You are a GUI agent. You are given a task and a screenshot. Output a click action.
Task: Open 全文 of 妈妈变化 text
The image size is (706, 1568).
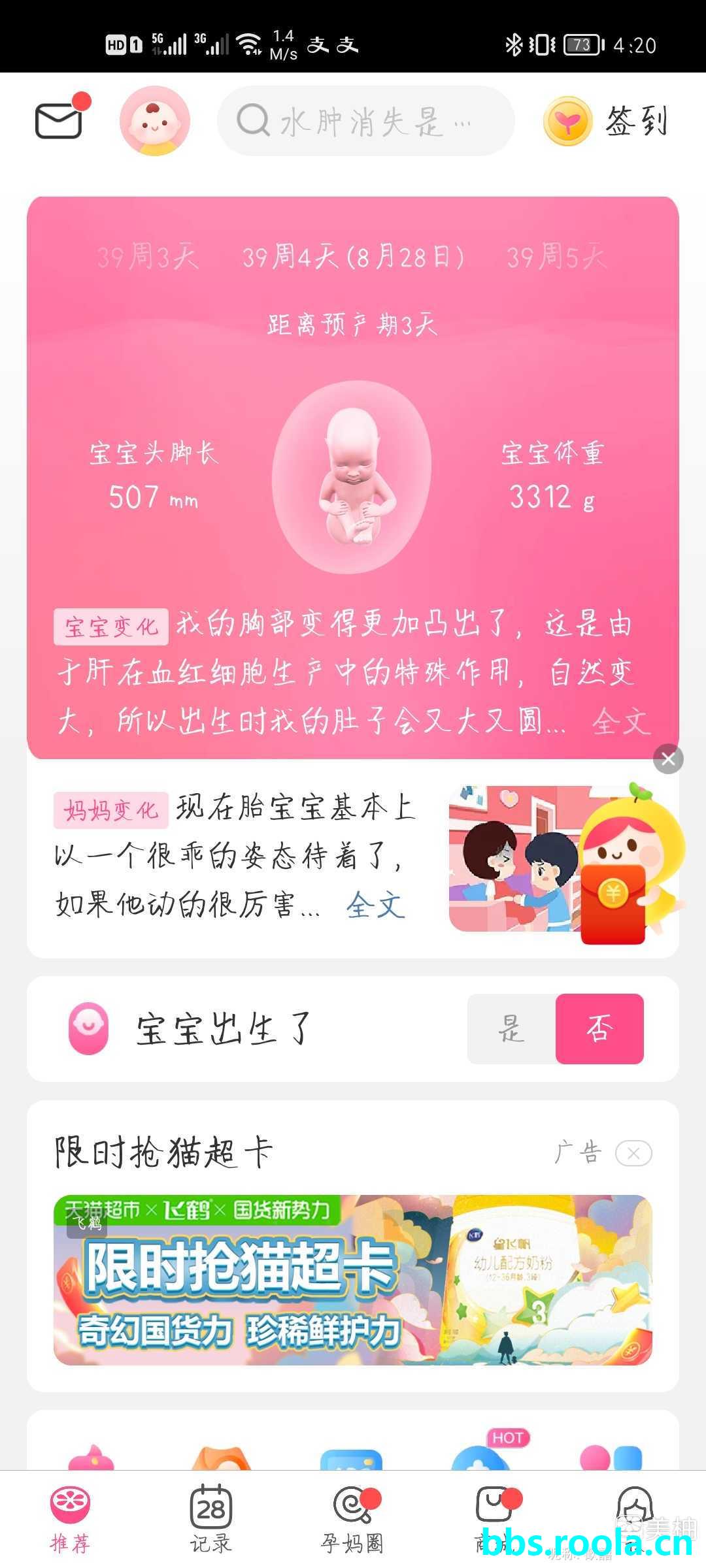coord(375,906)
